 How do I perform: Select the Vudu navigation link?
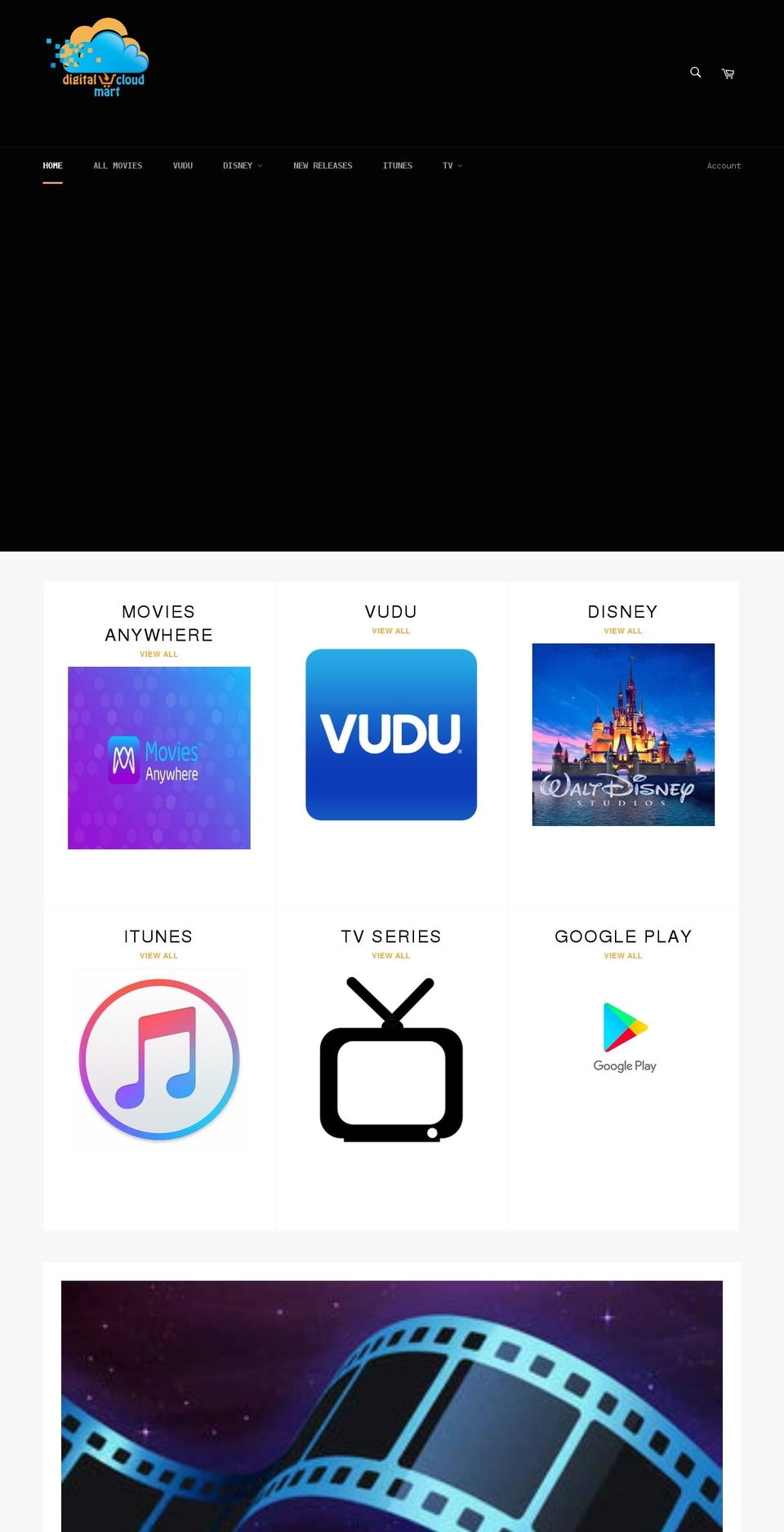click(183, 166)
